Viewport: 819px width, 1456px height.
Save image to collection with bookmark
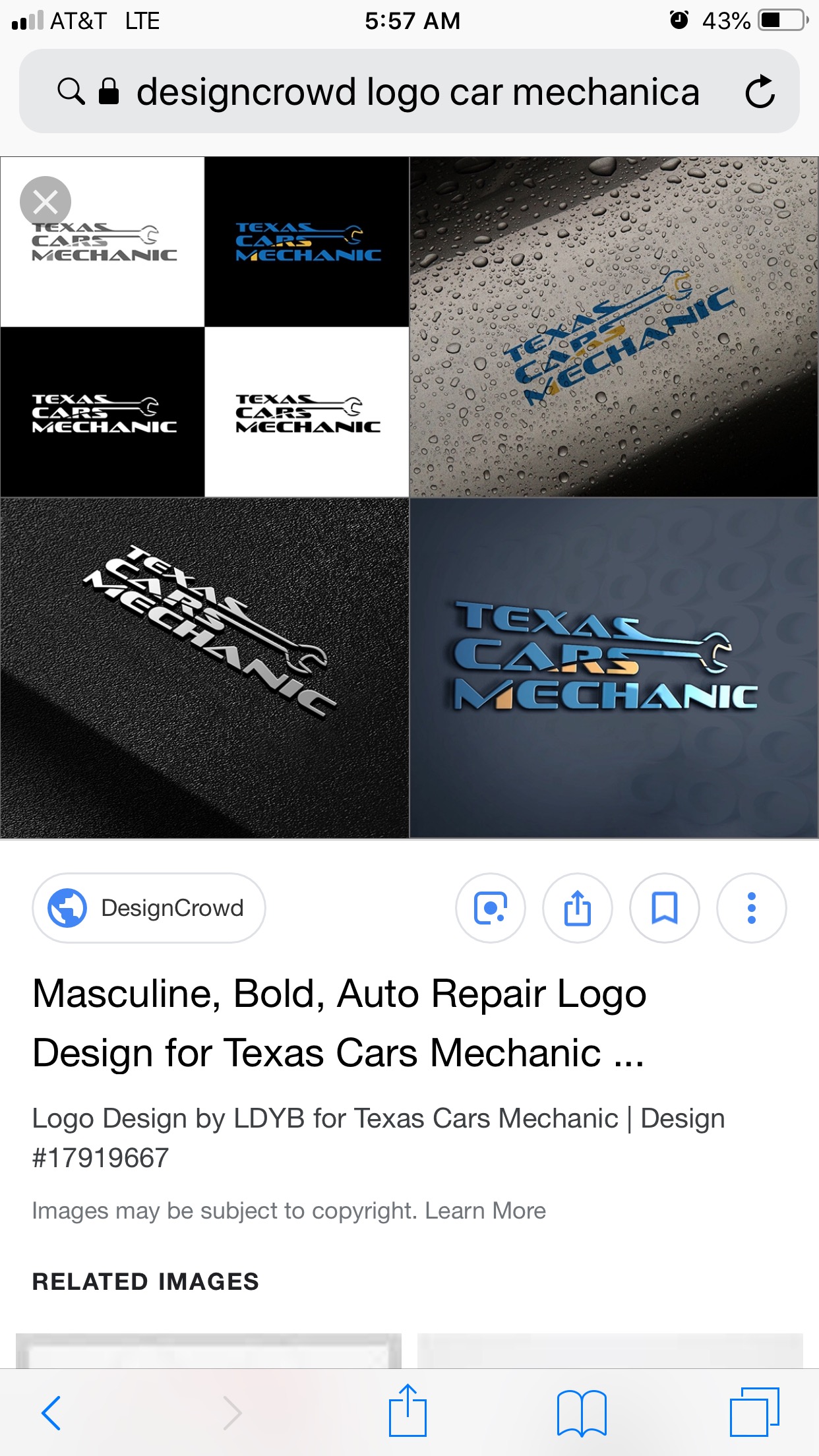pyautogui.click(x=665, y=908)
